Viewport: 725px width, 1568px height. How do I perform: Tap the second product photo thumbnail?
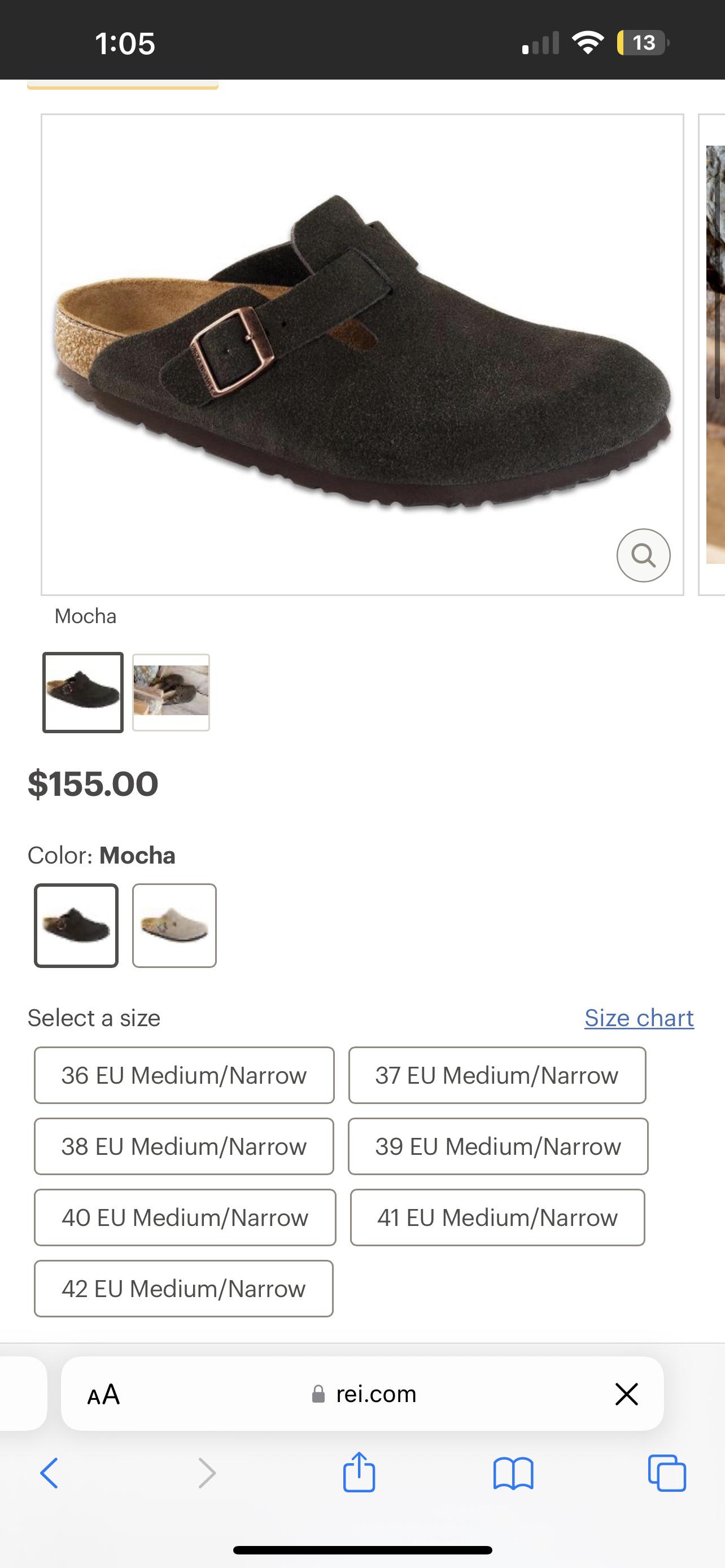[172, 692]
